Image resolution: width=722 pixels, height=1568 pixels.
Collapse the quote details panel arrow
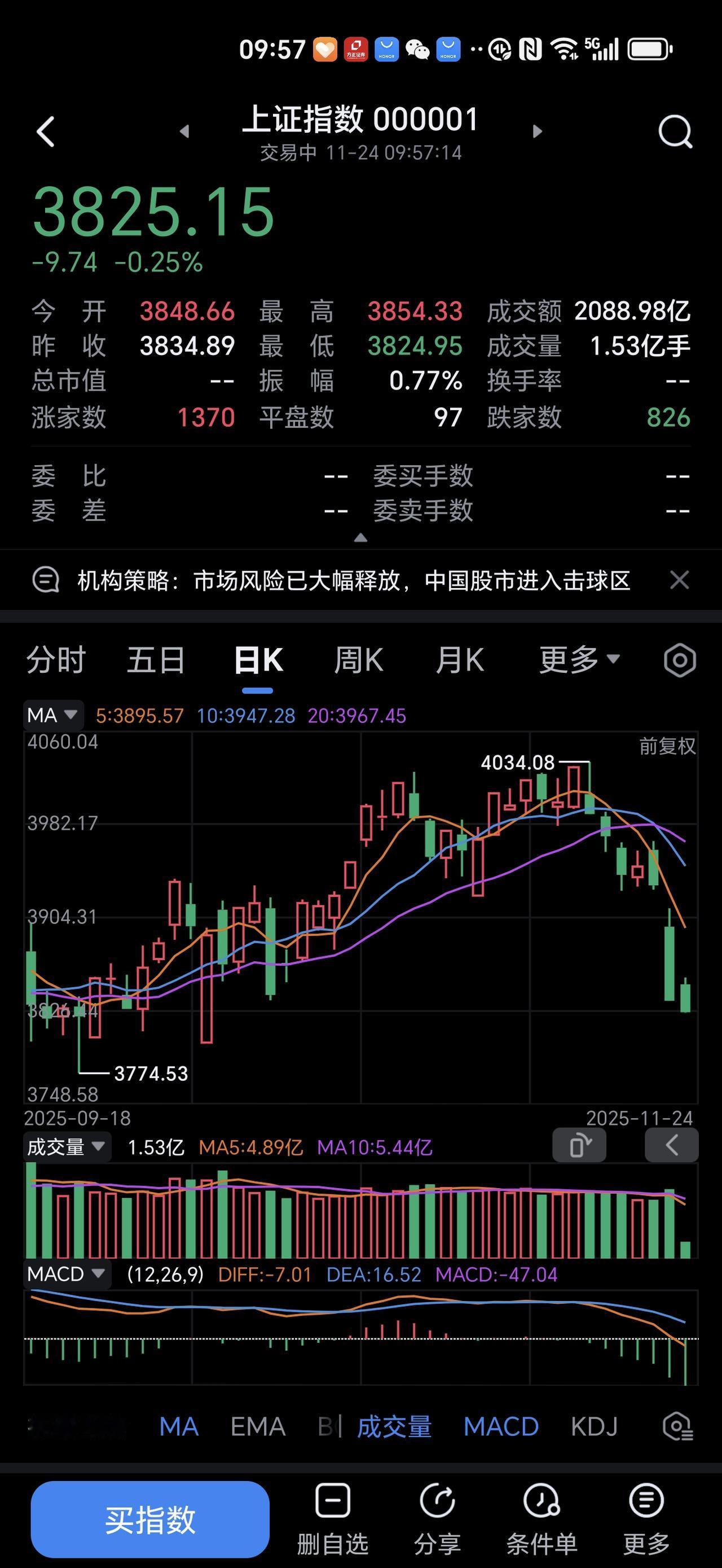[x=360, y=537]
